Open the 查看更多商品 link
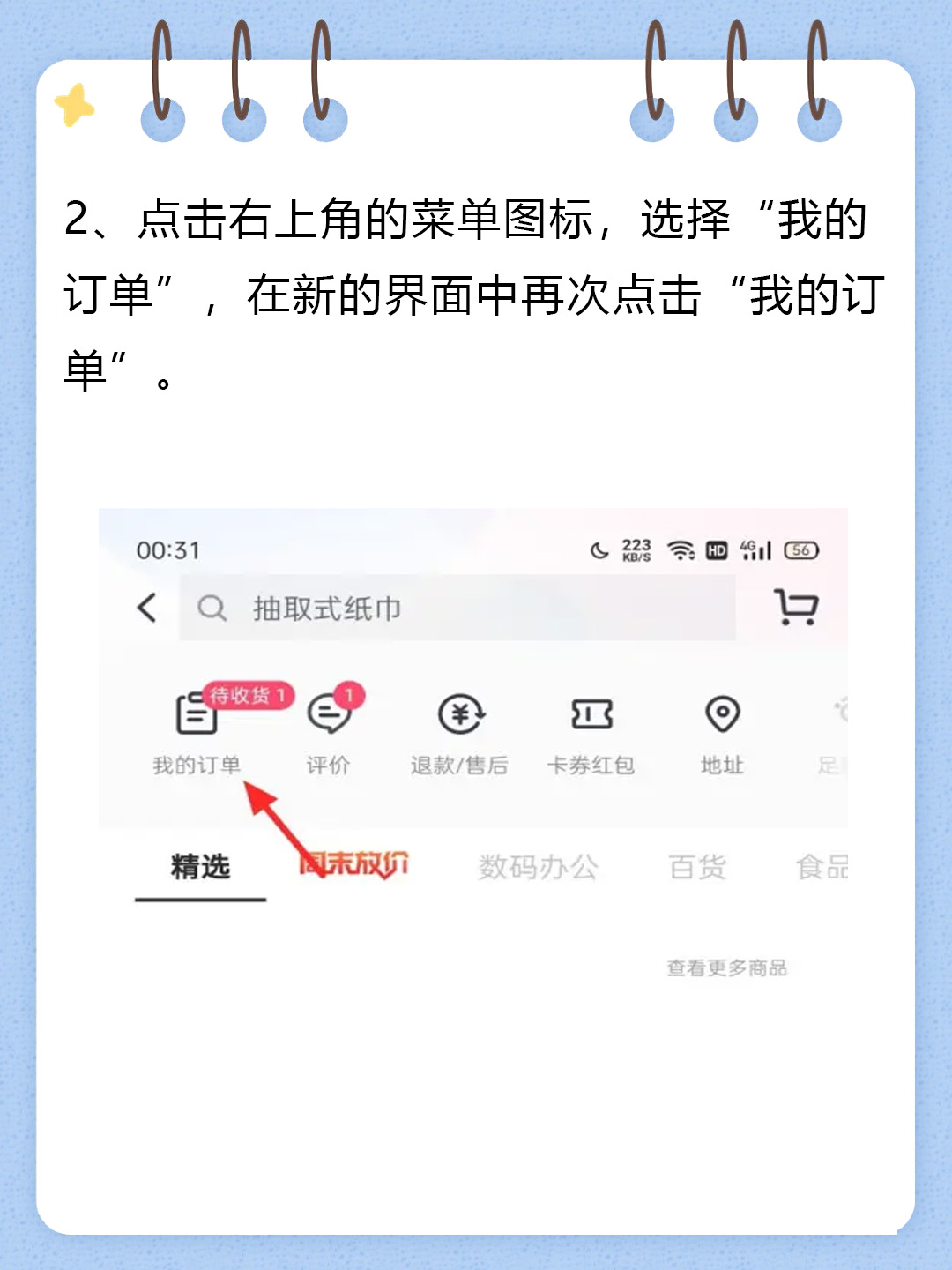Viewport: 952px width, 1270px height. [x=726, y=966]
